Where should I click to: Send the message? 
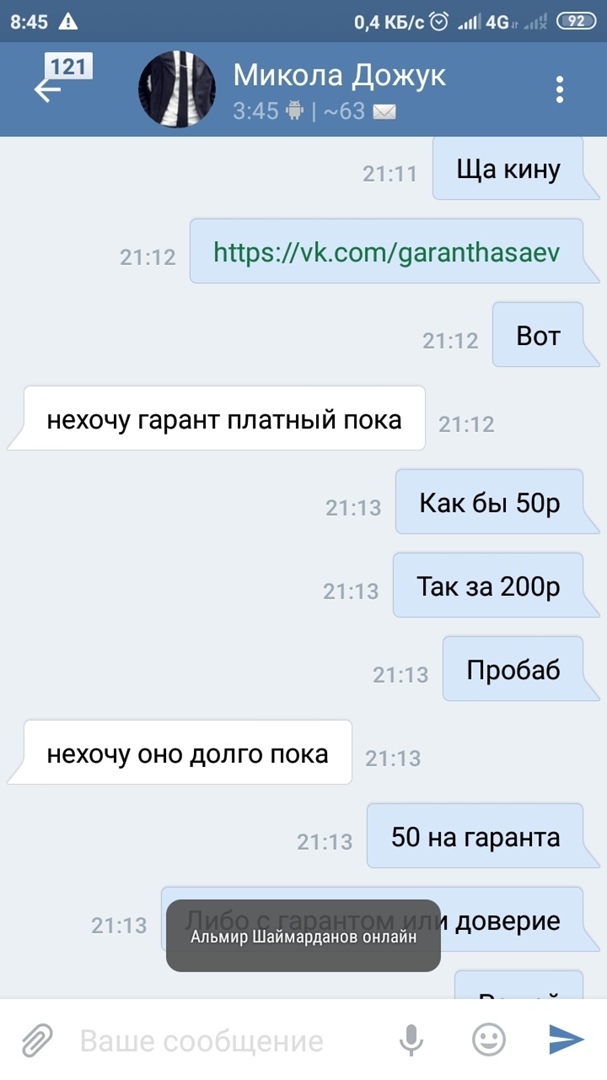click(565, 1041)
